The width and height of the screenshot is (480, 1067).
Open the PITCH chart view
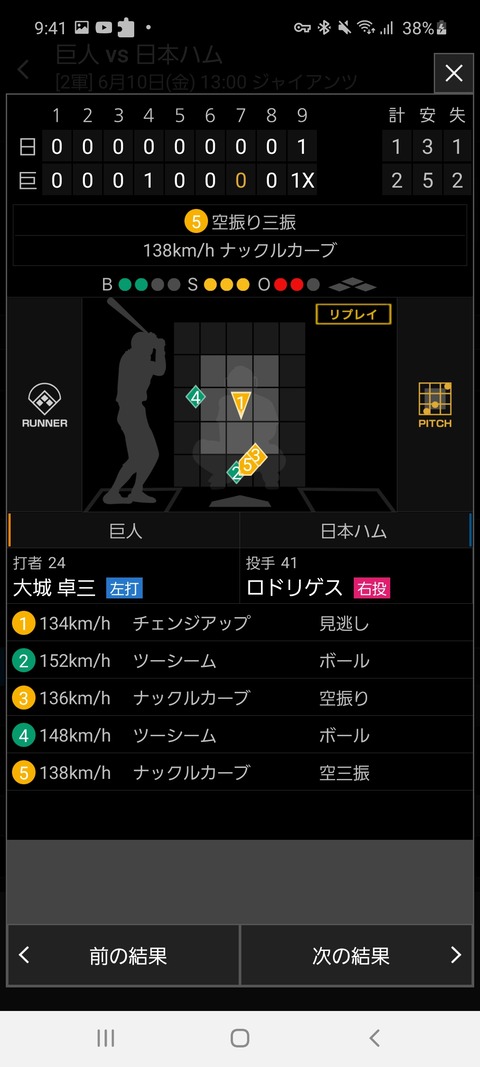[434, 406]
